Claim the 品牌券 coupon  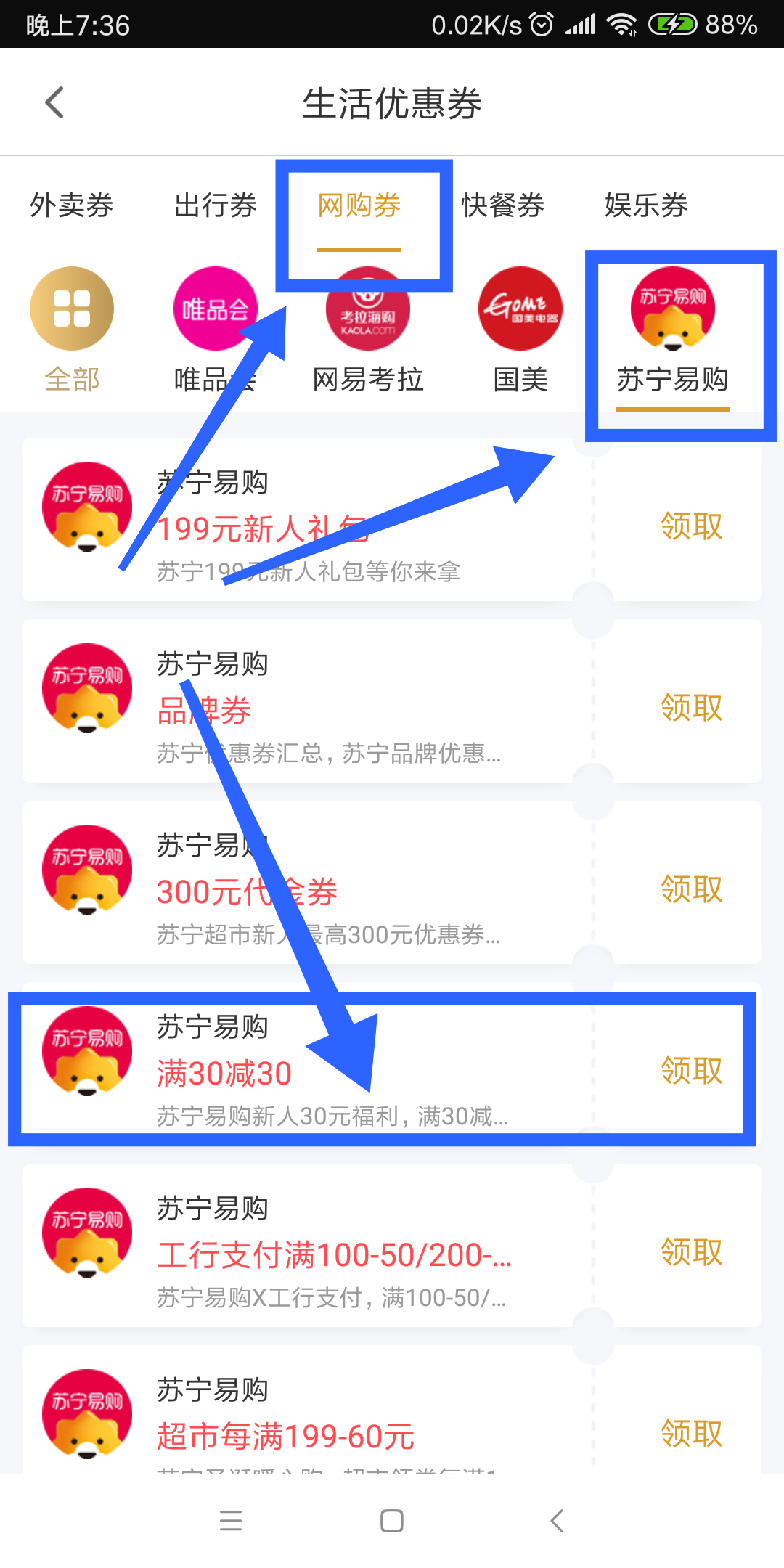tap(691, 708)
